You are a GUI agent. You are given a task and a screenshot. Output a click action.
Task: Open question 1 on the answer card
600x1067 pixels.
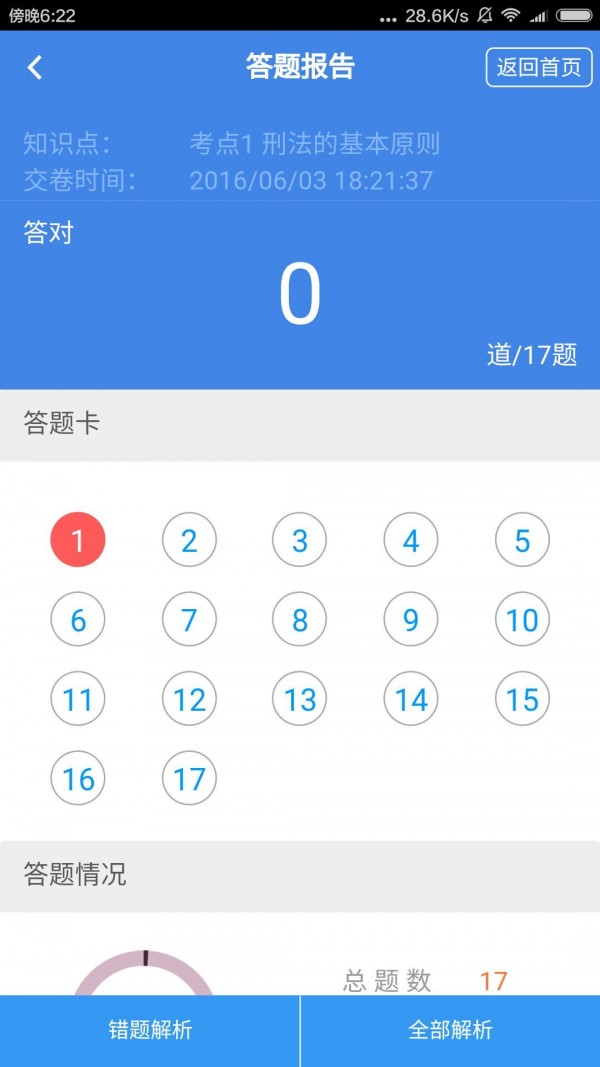(x=78, y=540)
